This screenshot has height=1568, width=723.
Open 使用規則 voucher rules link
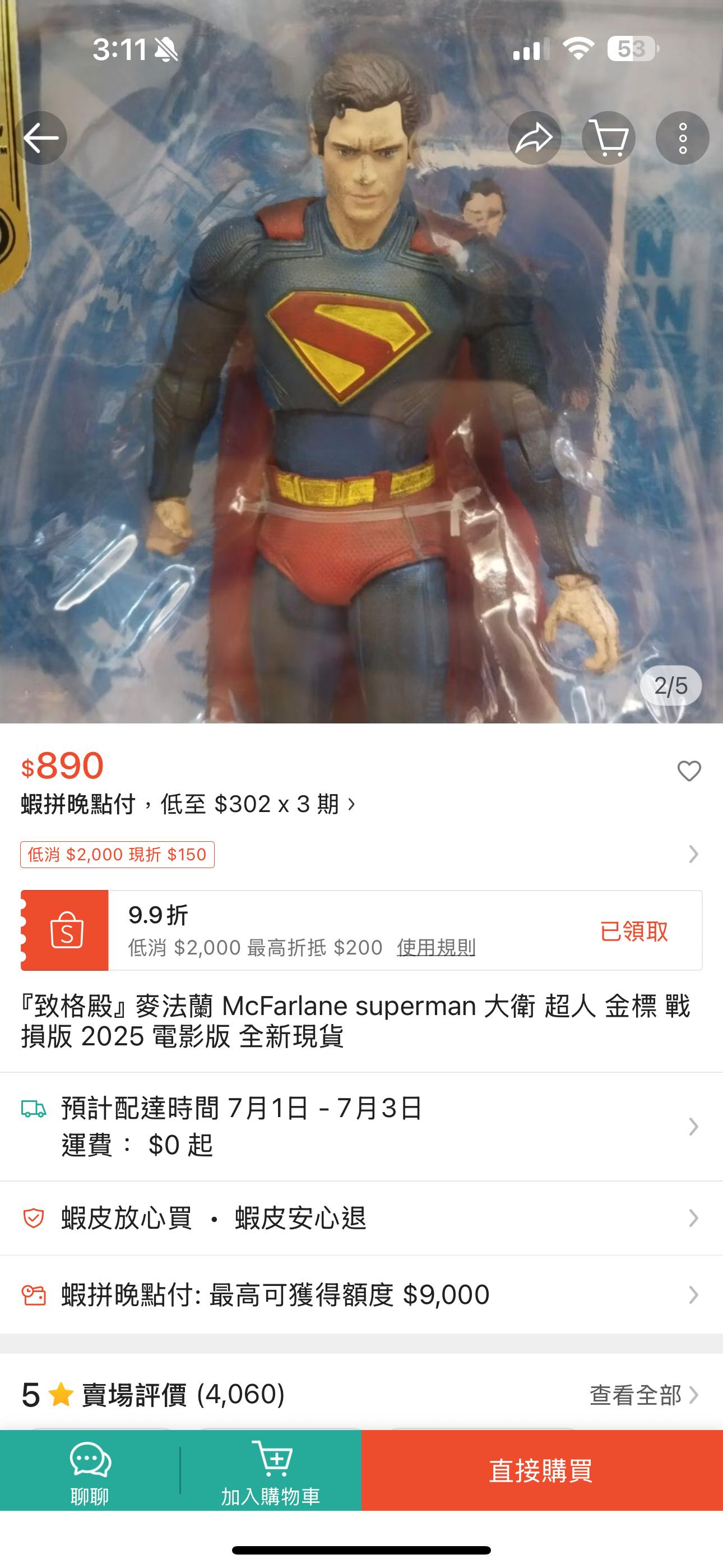tap(435, 947)
